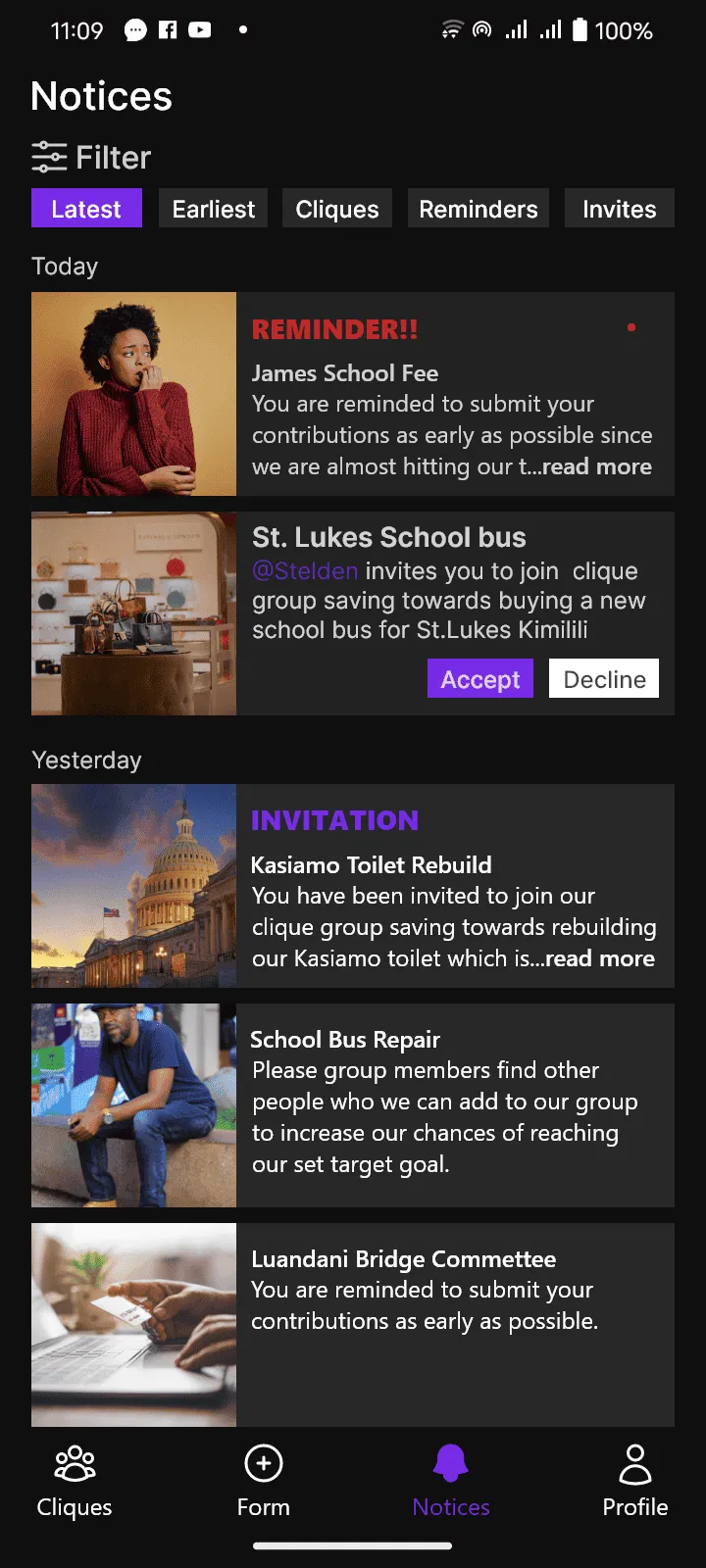Tap the Filter sliders icon
This screenshot has width=706, height=1568.
(x=47, y=156)
